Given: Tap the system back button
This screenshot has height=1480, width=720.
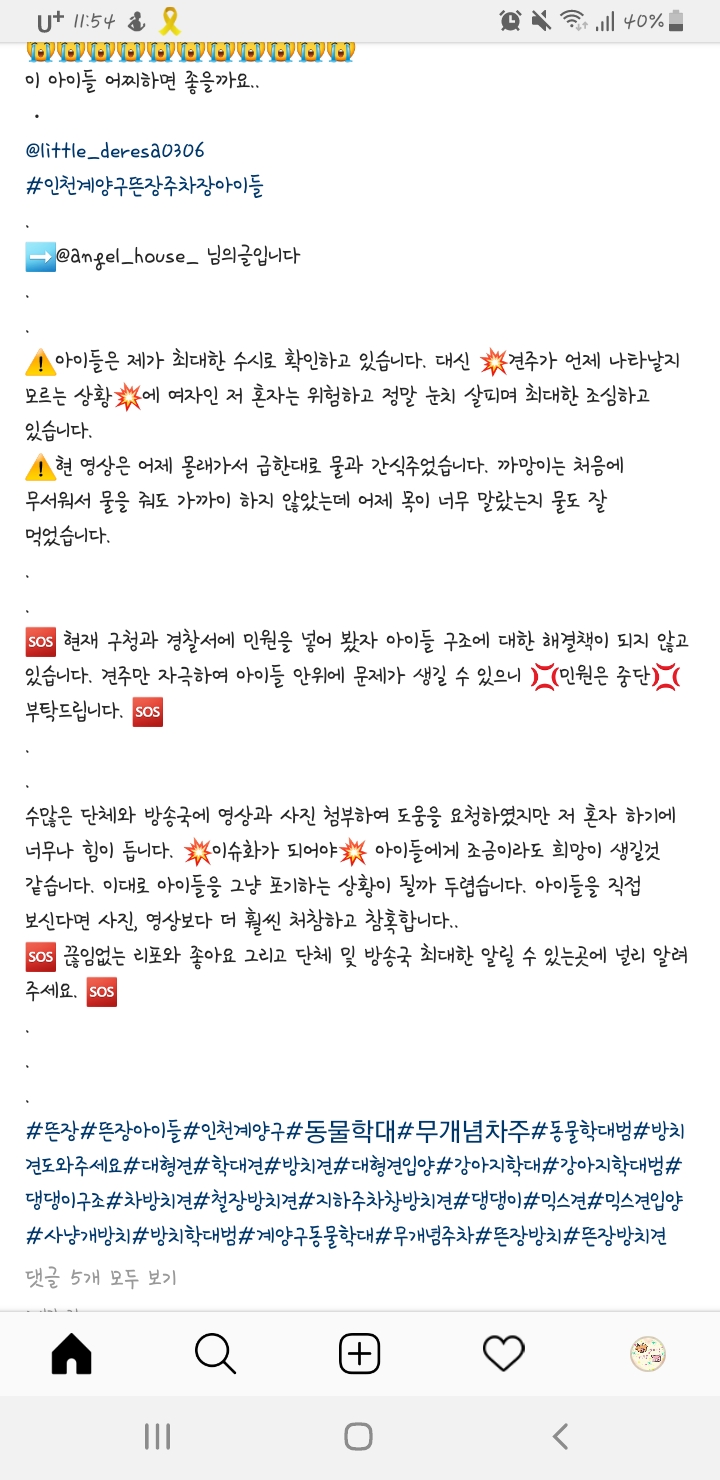Looking at the screenshot, I should tap(560, 1437).
